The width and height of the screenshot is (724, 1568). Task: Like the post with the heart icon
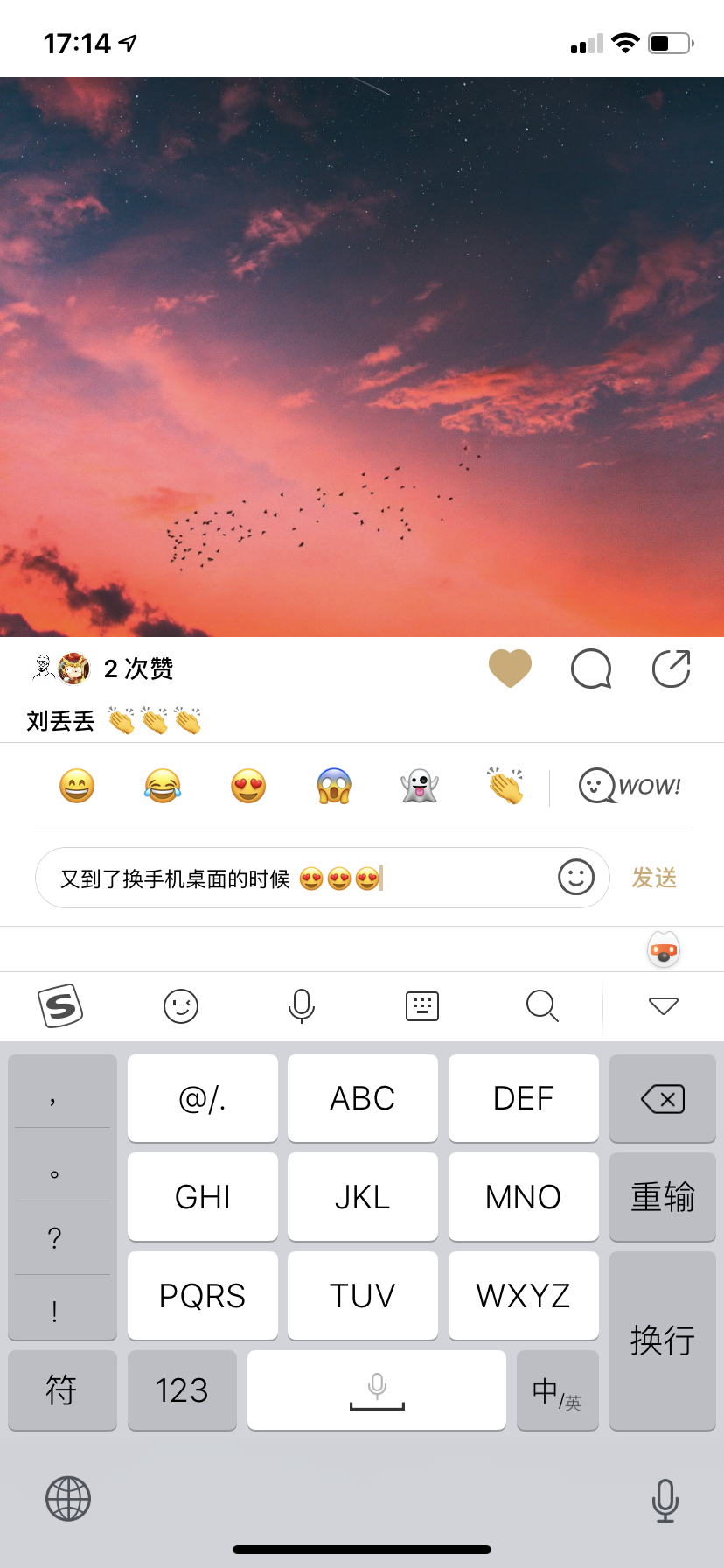coord(510,668)
